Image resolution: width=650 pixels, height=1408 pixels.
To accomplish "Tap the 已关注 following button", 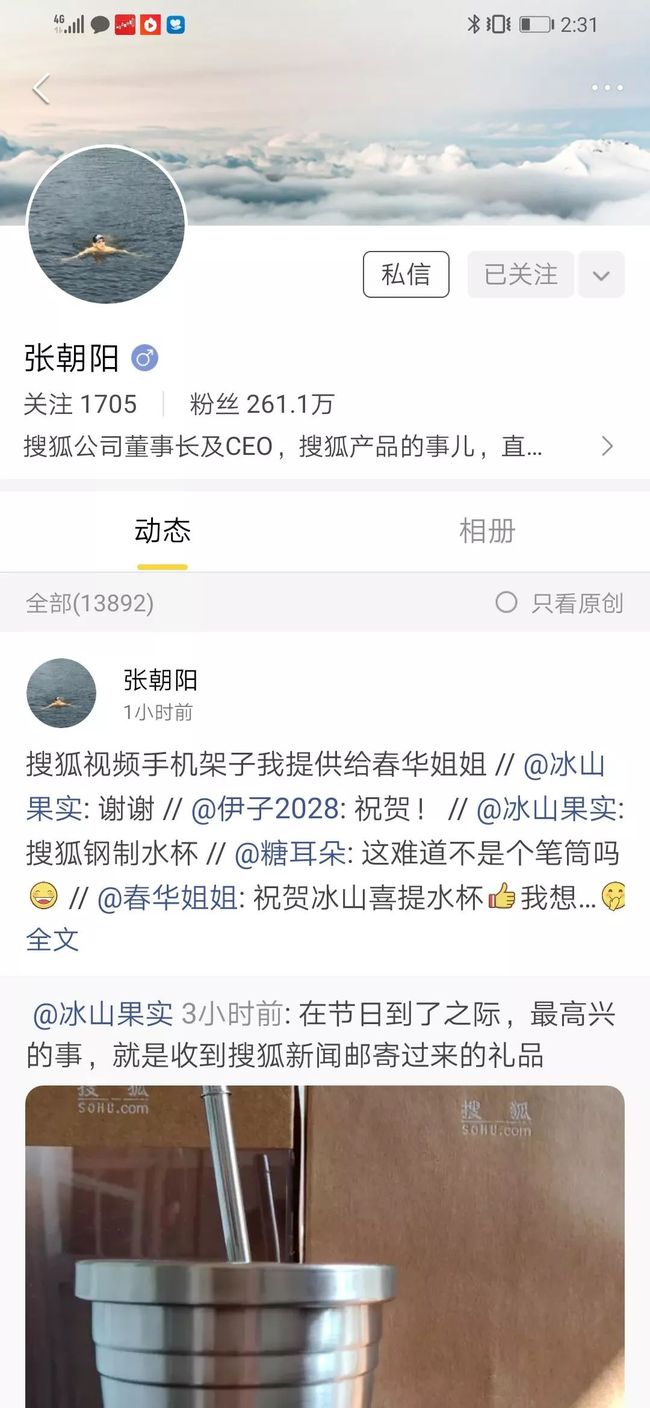I will (x=520, y=274).
